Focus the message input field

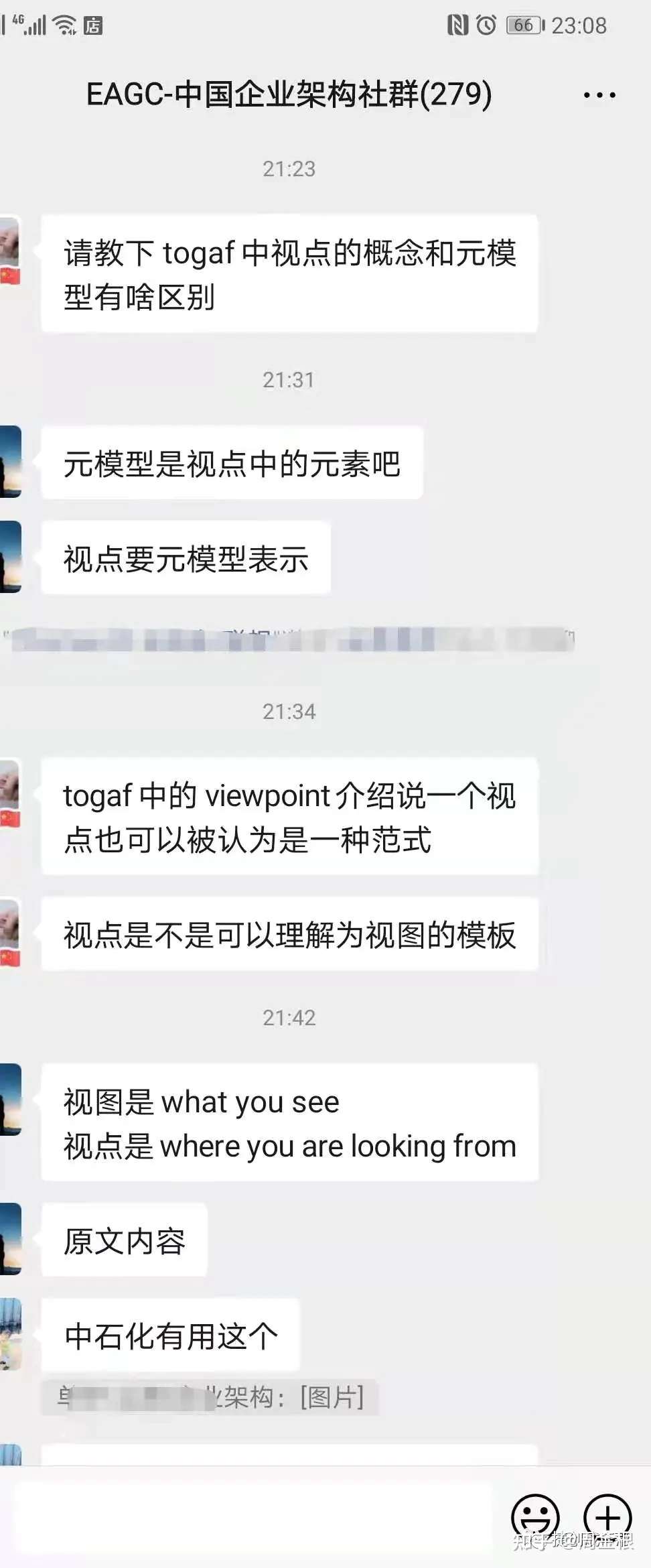[255, 1518]
